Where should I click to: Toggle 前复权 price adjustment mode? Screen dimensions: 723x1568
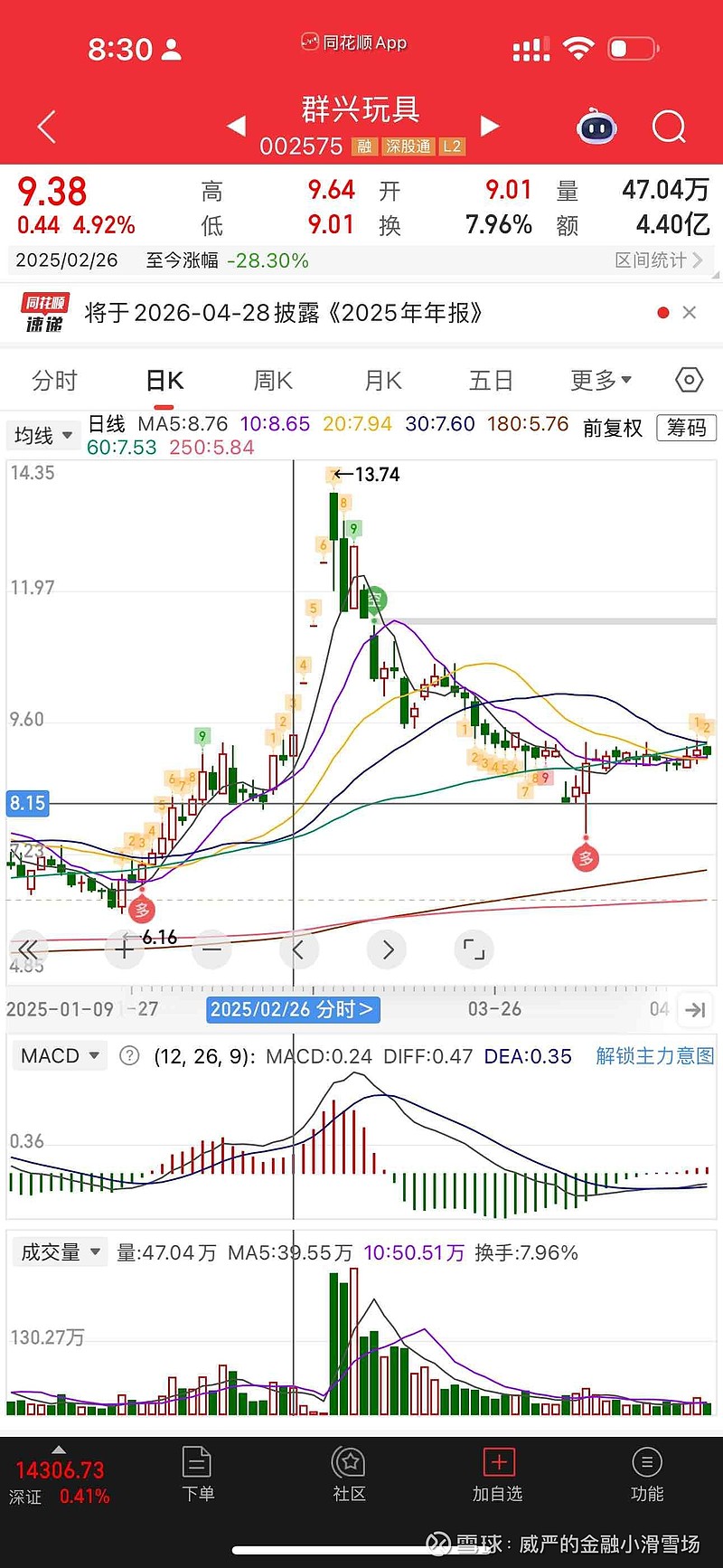(612, 429)
